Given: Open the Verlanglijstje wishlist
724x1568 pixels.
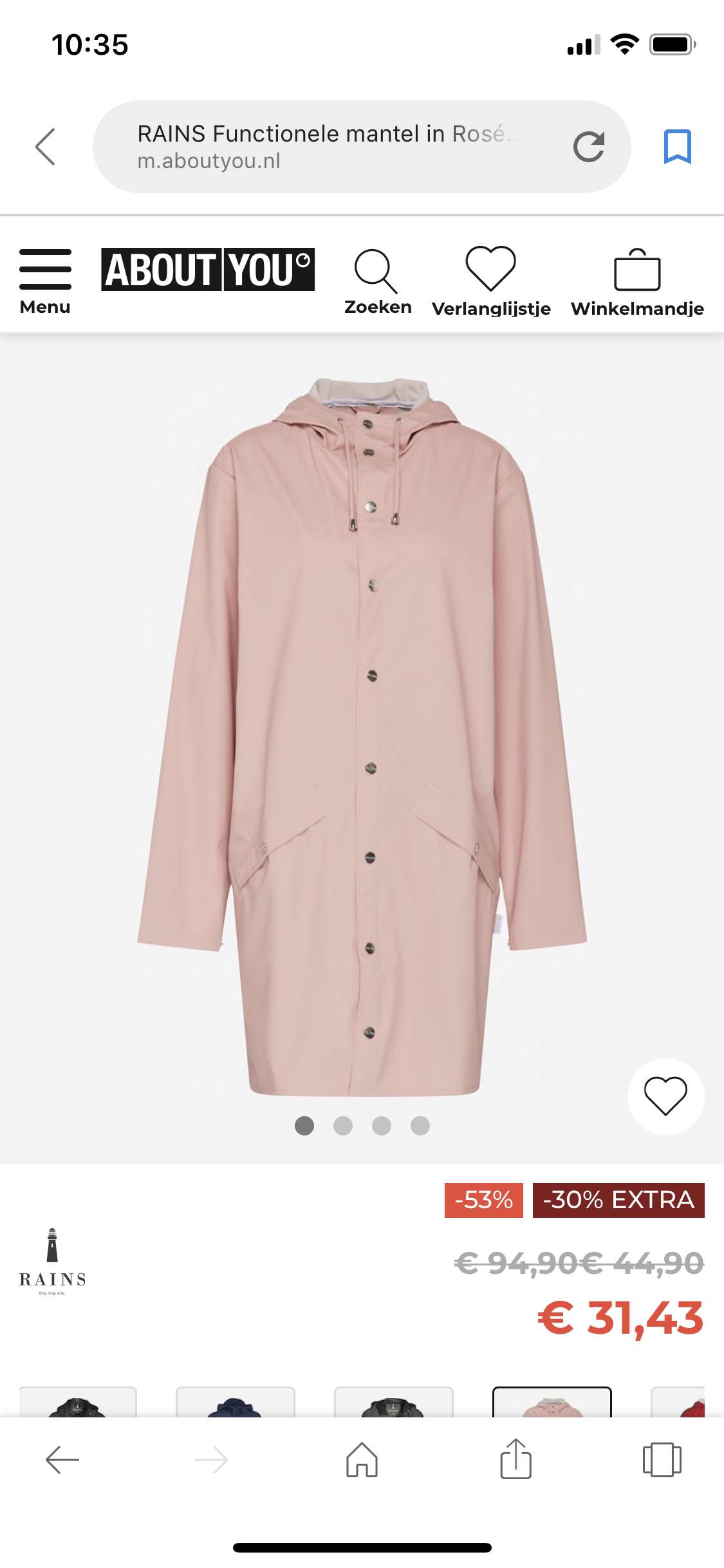Looking at the screenshot, I should [491, 281].
